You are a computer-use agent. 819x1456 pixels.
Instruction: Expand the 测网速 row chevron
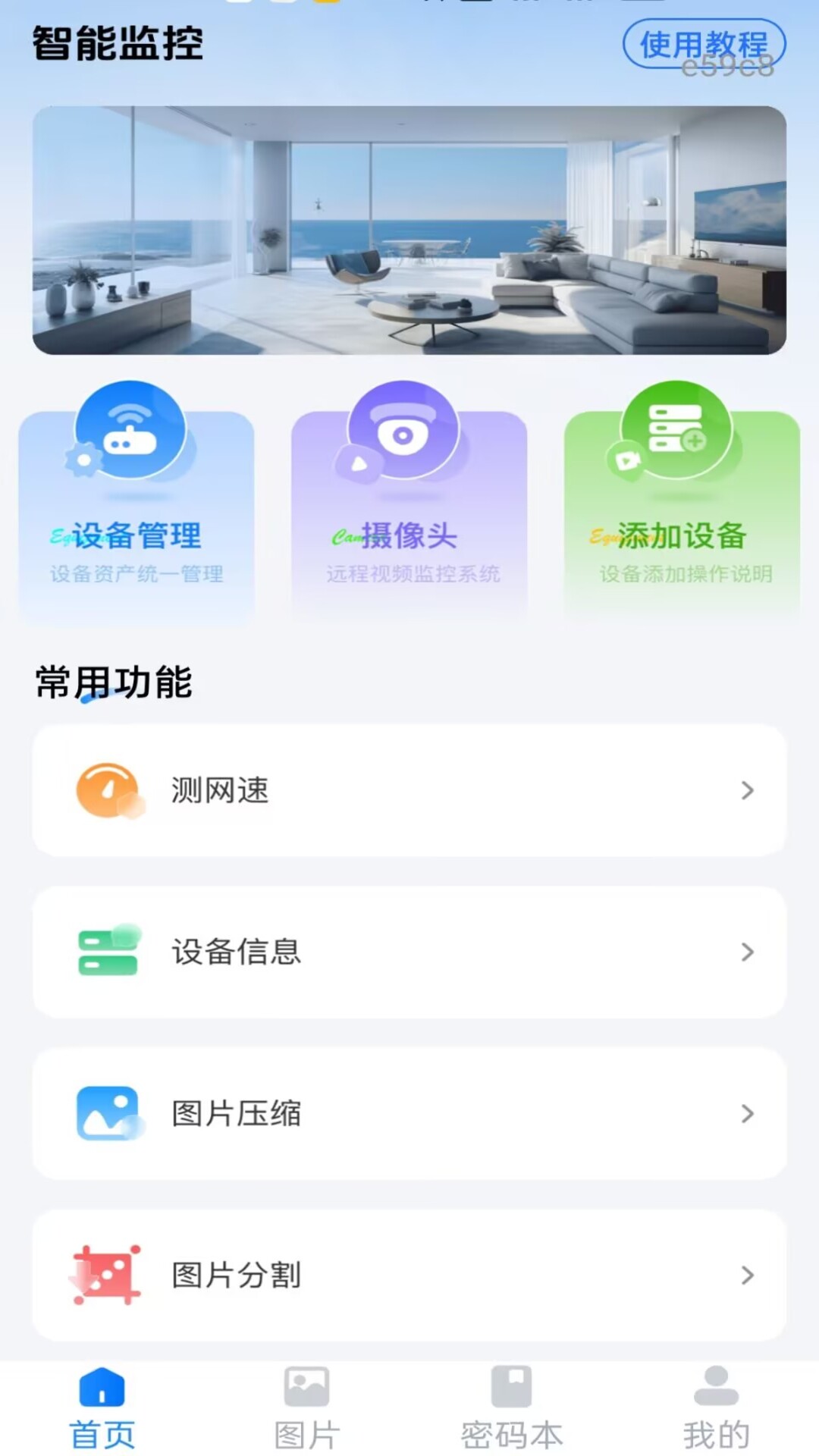(x=747, y=790)
